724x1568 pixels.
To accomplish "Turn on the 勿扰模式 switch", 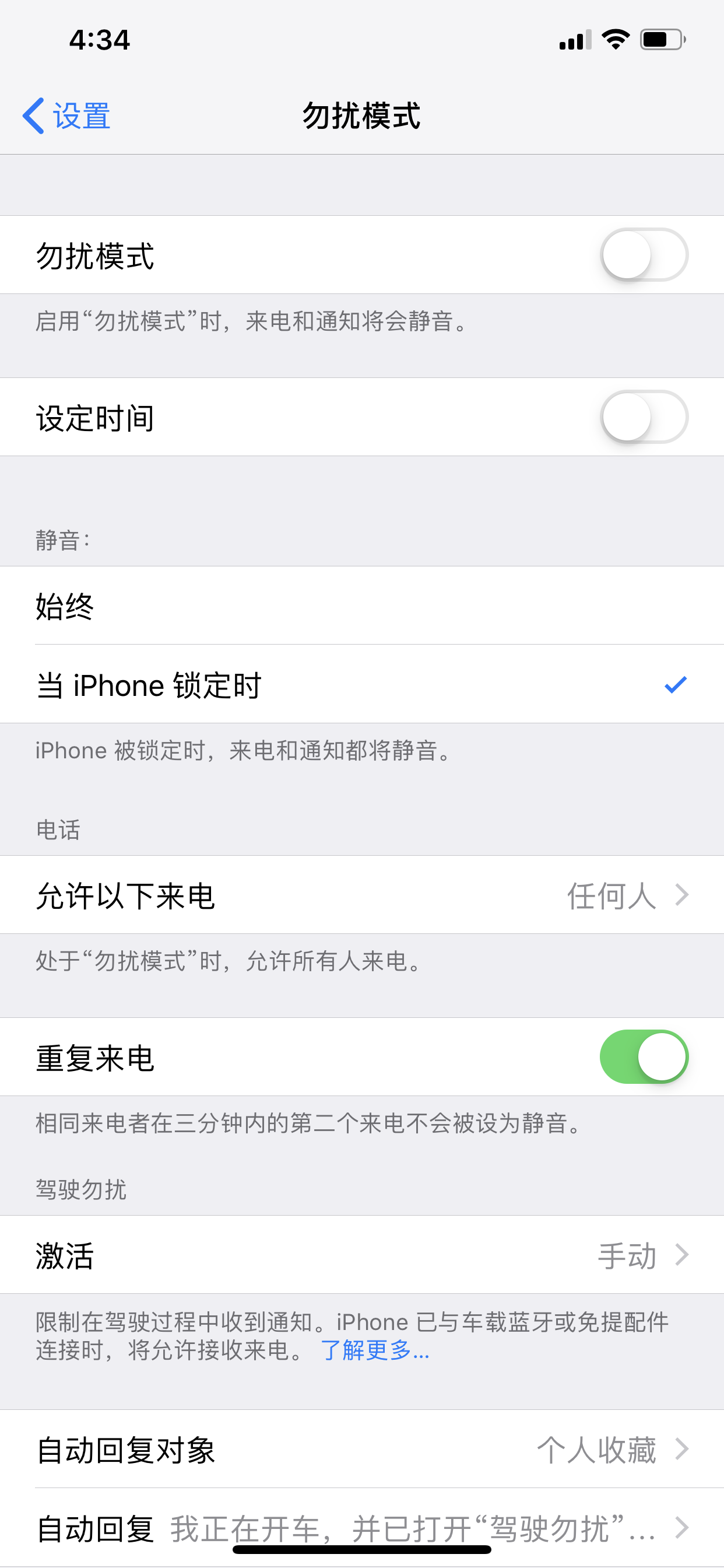I will pyautogui.click(x=644, y=255).
